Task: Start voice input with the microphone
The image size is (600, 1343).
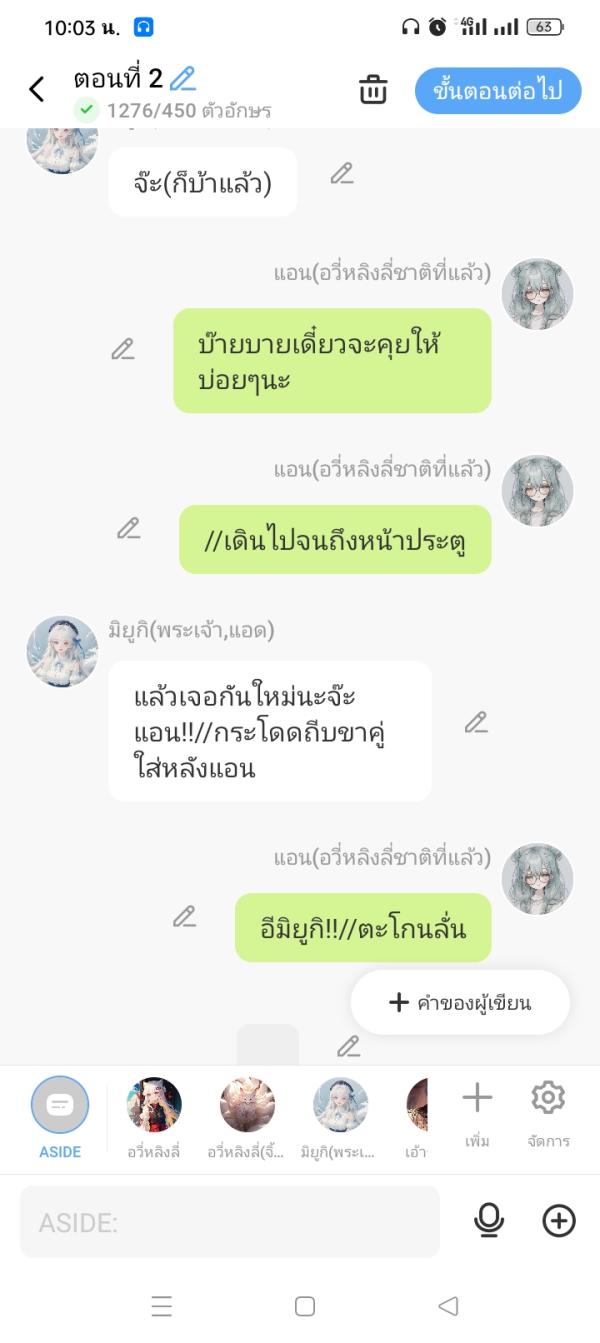Action: (489, 1221)
